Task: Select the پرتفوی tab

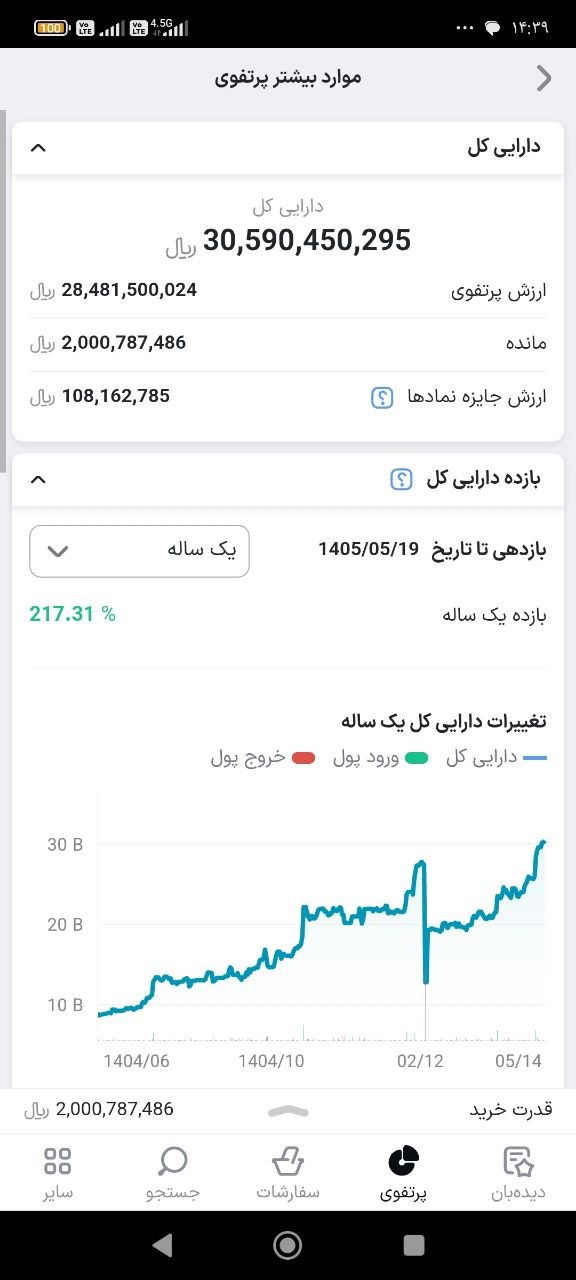Action: click(x=403, y=1173)
